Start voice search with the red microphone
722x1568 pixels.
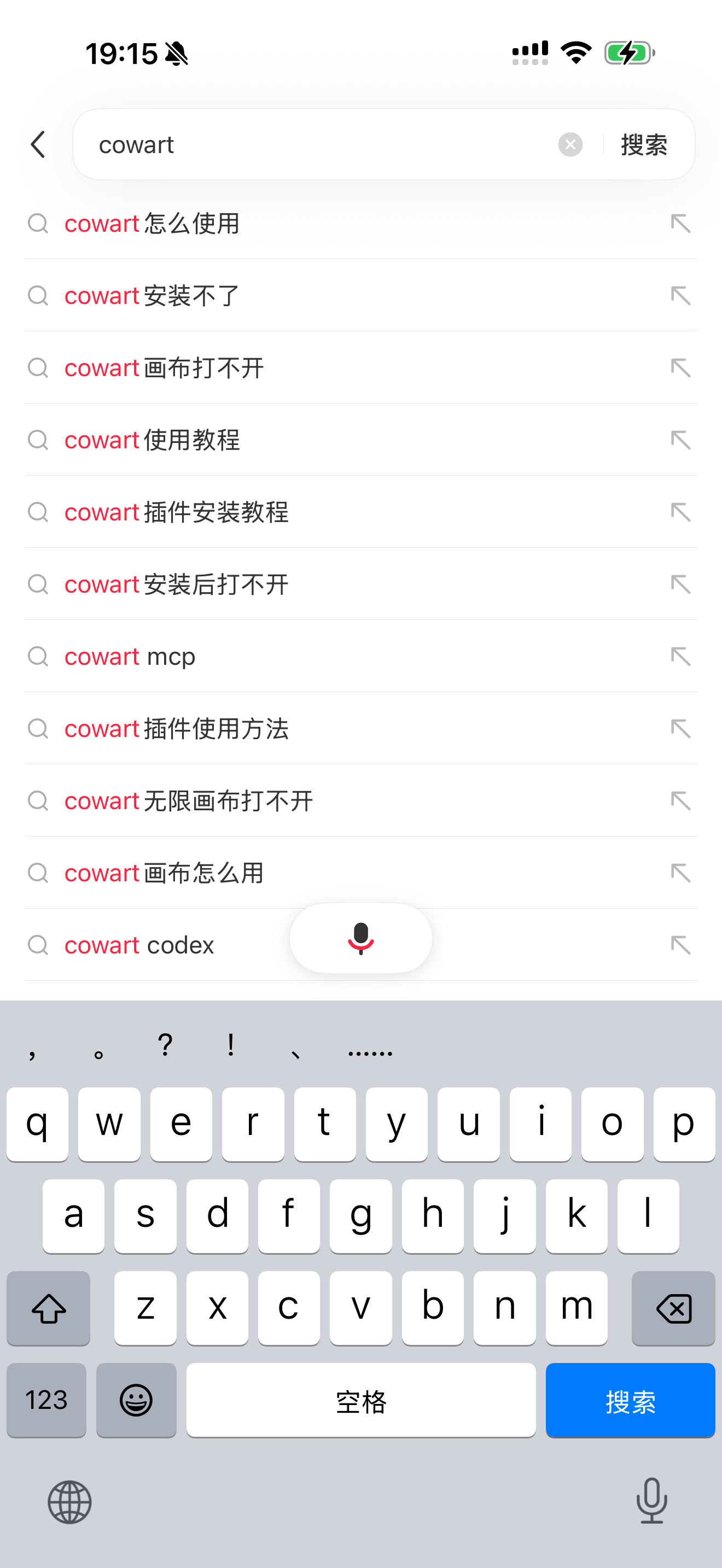(x=361, y=938)
